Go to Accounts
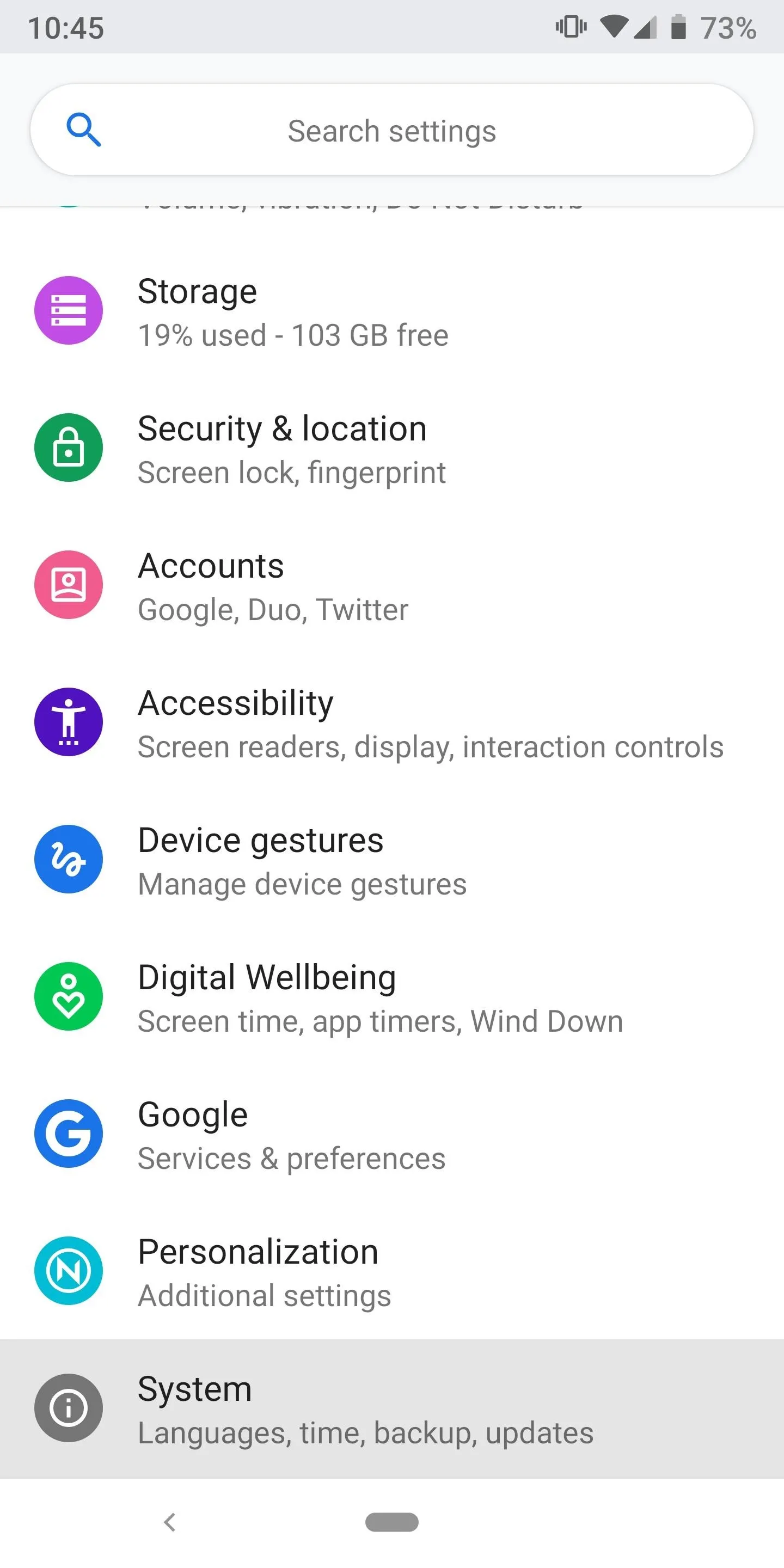Image resolution: width=784 pixels, height=1568 pixels. tap(392, 586)
